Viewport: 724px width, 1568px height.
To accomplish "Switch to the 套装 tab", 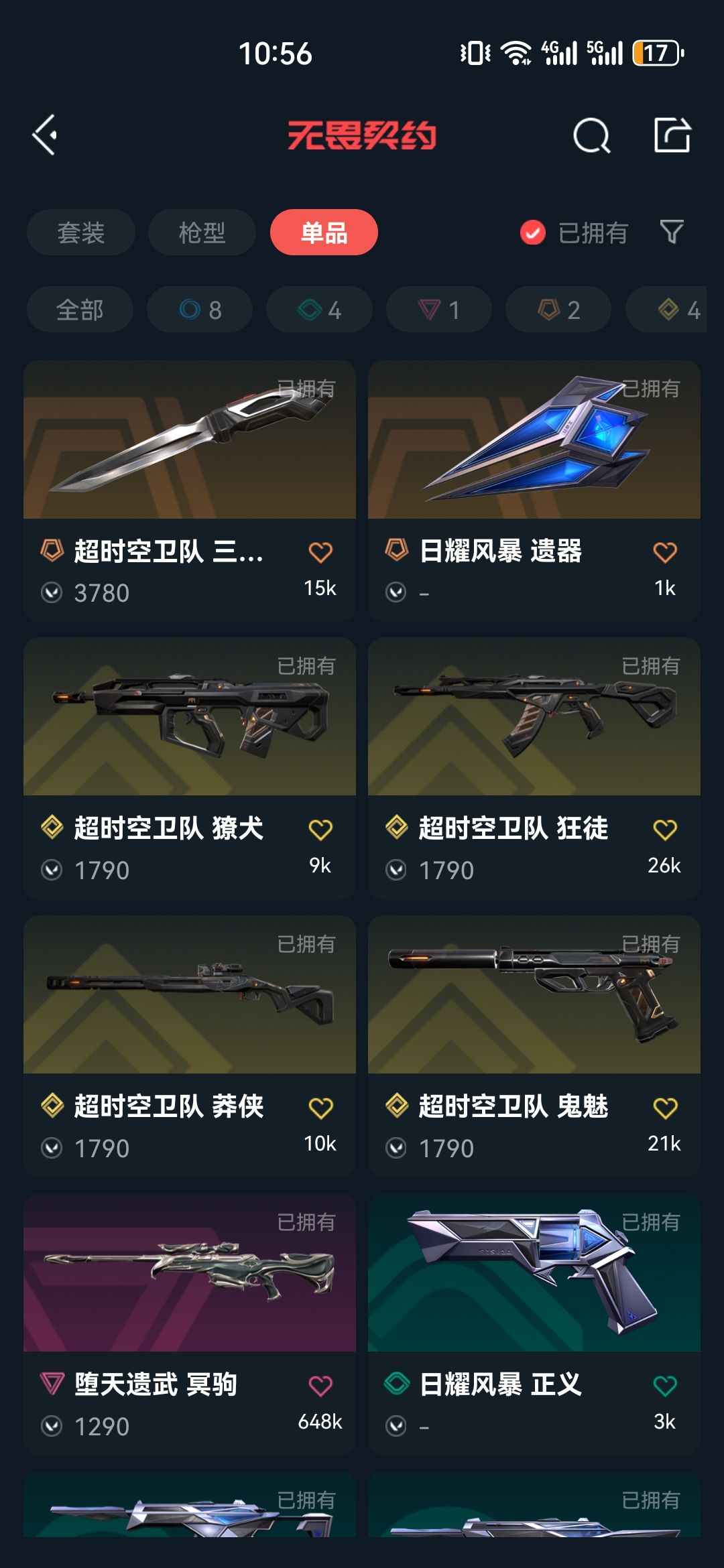I will [80, 233].
